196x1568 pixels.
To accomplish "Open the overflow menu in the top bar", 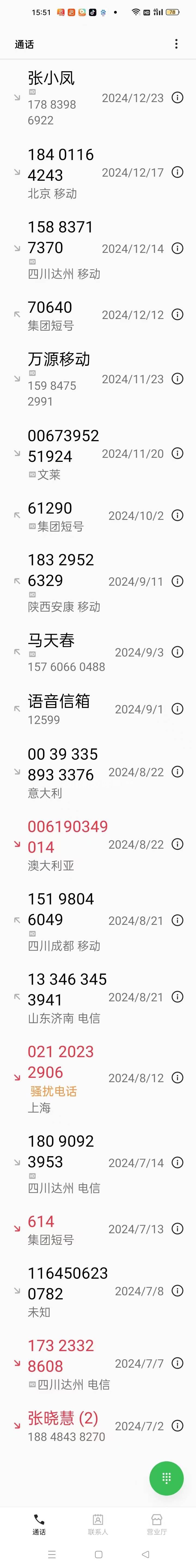I will pos(176,44).
